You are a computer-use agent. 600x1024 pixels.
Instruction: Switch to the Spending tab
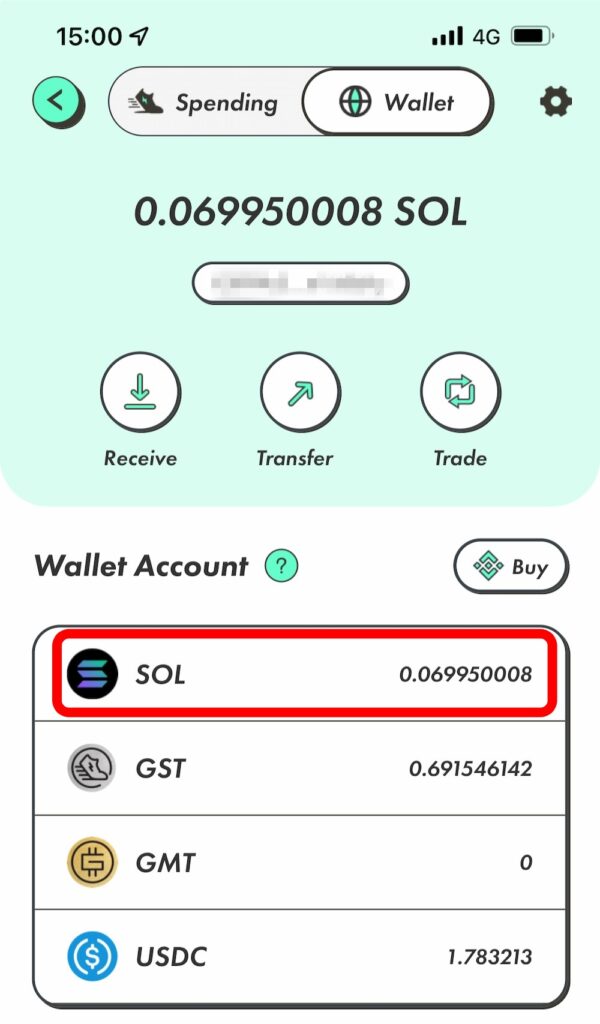click(207, 102)
